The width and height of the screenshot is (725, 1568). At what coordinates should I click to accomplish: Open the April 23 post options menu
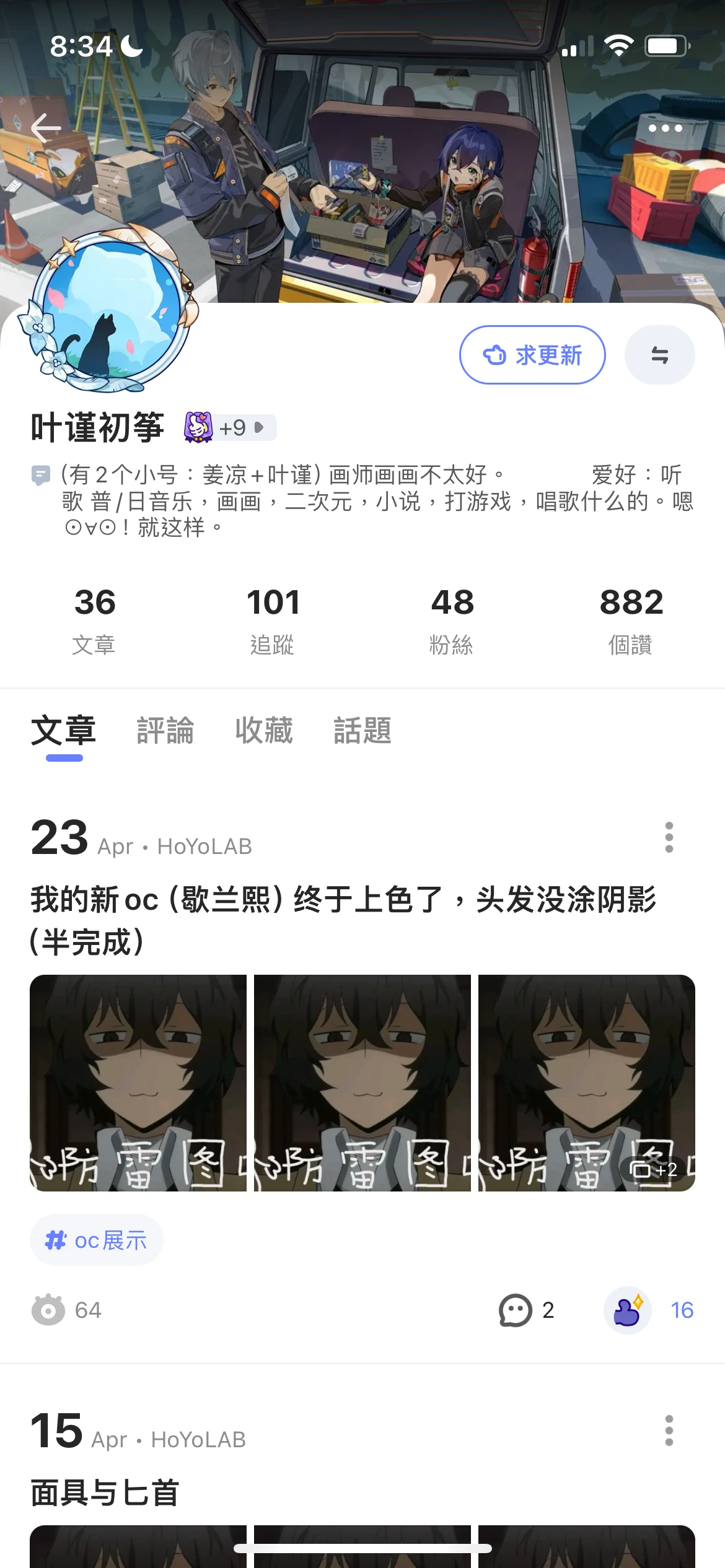tap(669, 837)
